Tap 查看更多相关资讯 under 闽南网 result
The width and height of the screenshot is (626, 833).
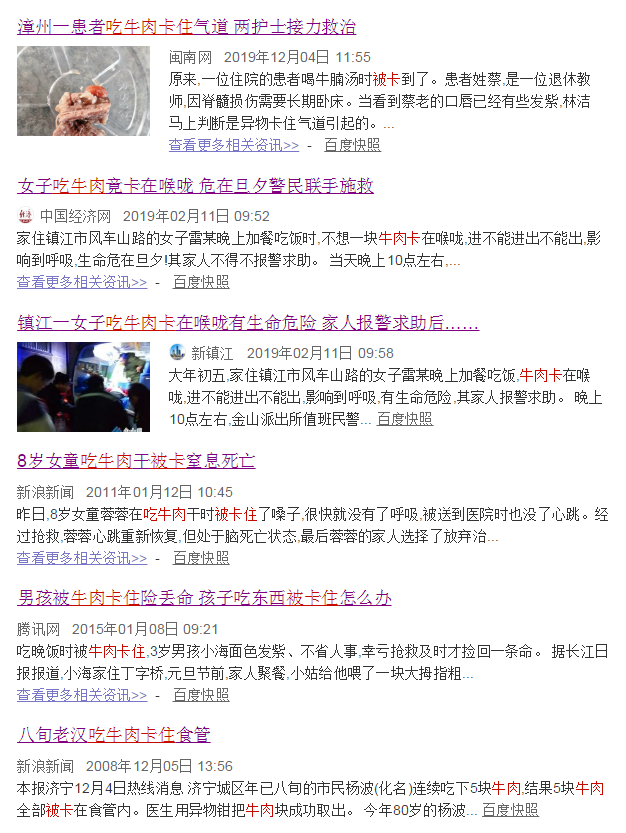[x=233, y=145]
